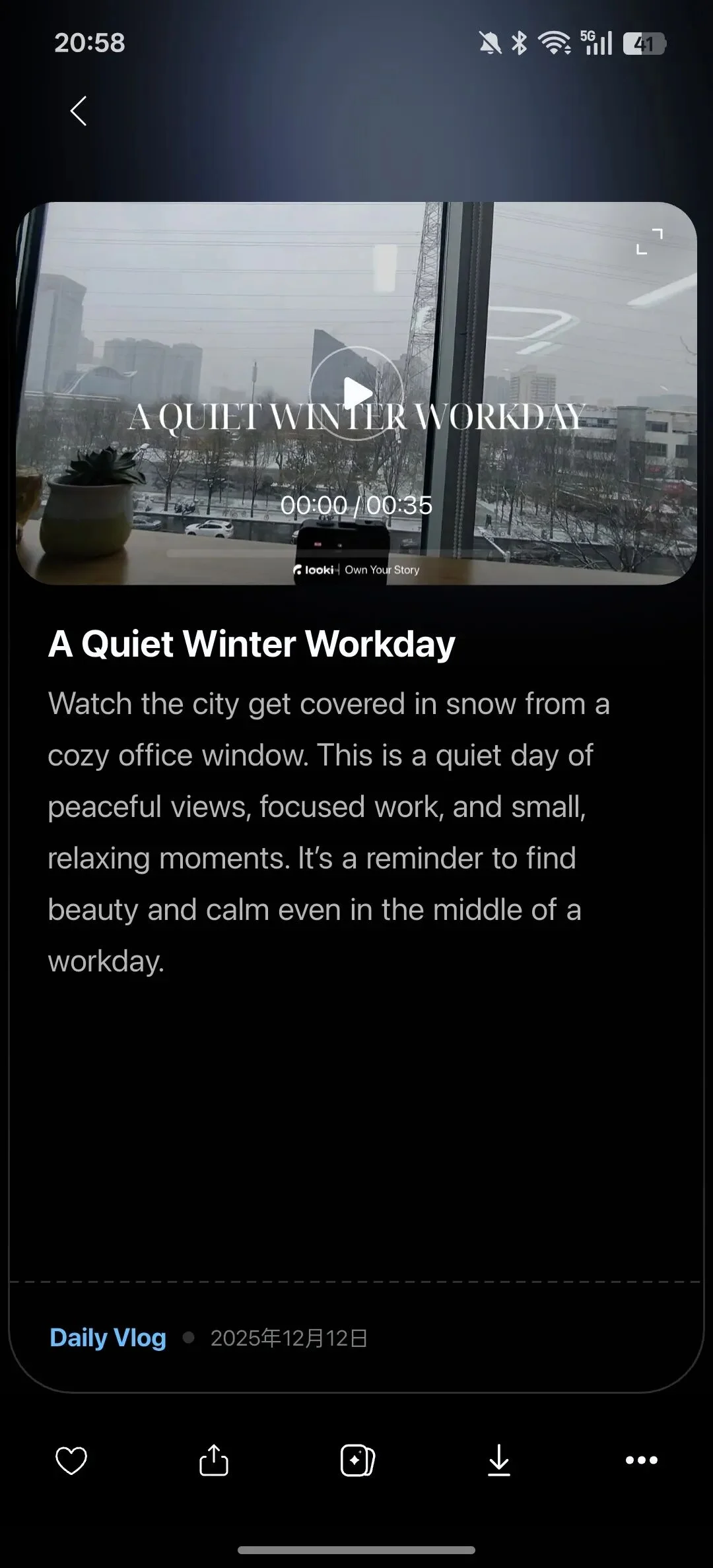713x1568 pixels.
Task: Open the three-dot more options menu
Action: click(642, 1460)
